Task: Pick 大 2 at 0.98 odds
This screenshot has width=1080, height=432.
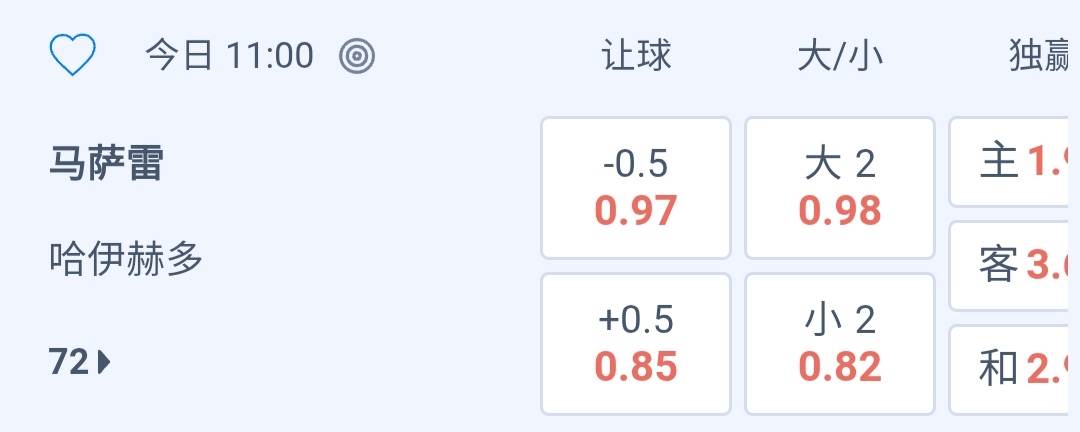Action: [840, 188]
